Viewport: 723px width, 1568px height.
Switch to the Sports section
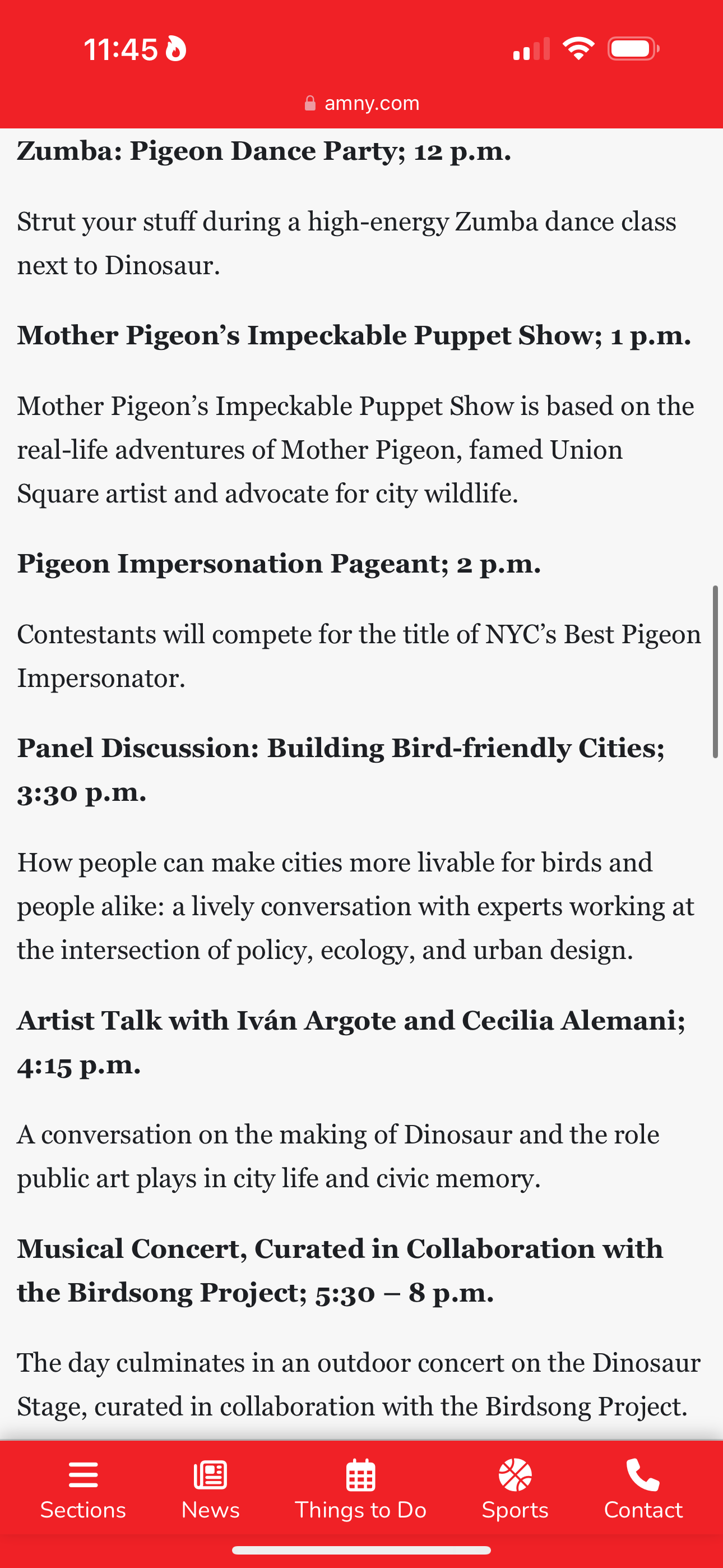click(x=515, y=1491)
